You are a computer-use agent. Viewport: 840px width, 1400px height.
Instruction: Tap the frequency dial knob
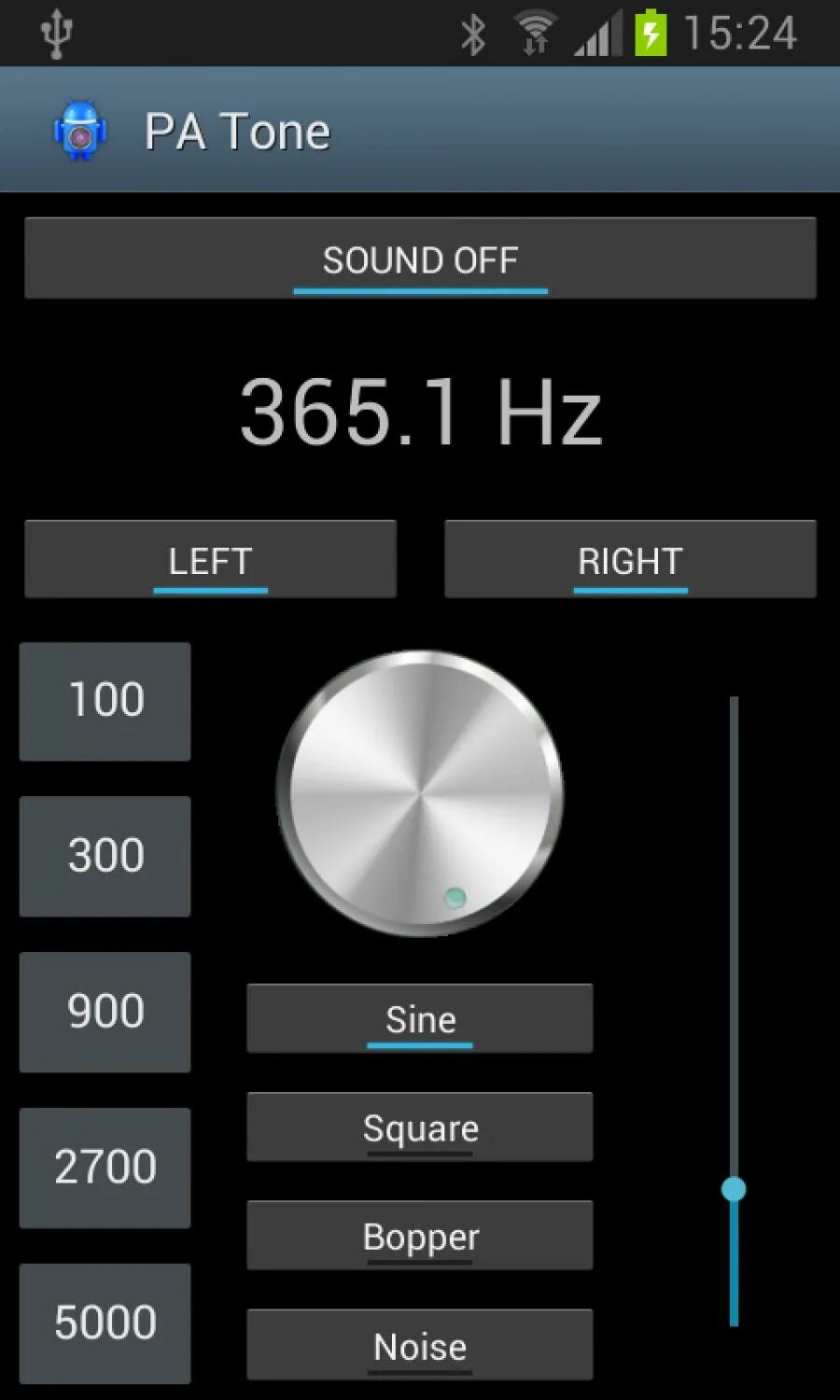click(420, 793)
